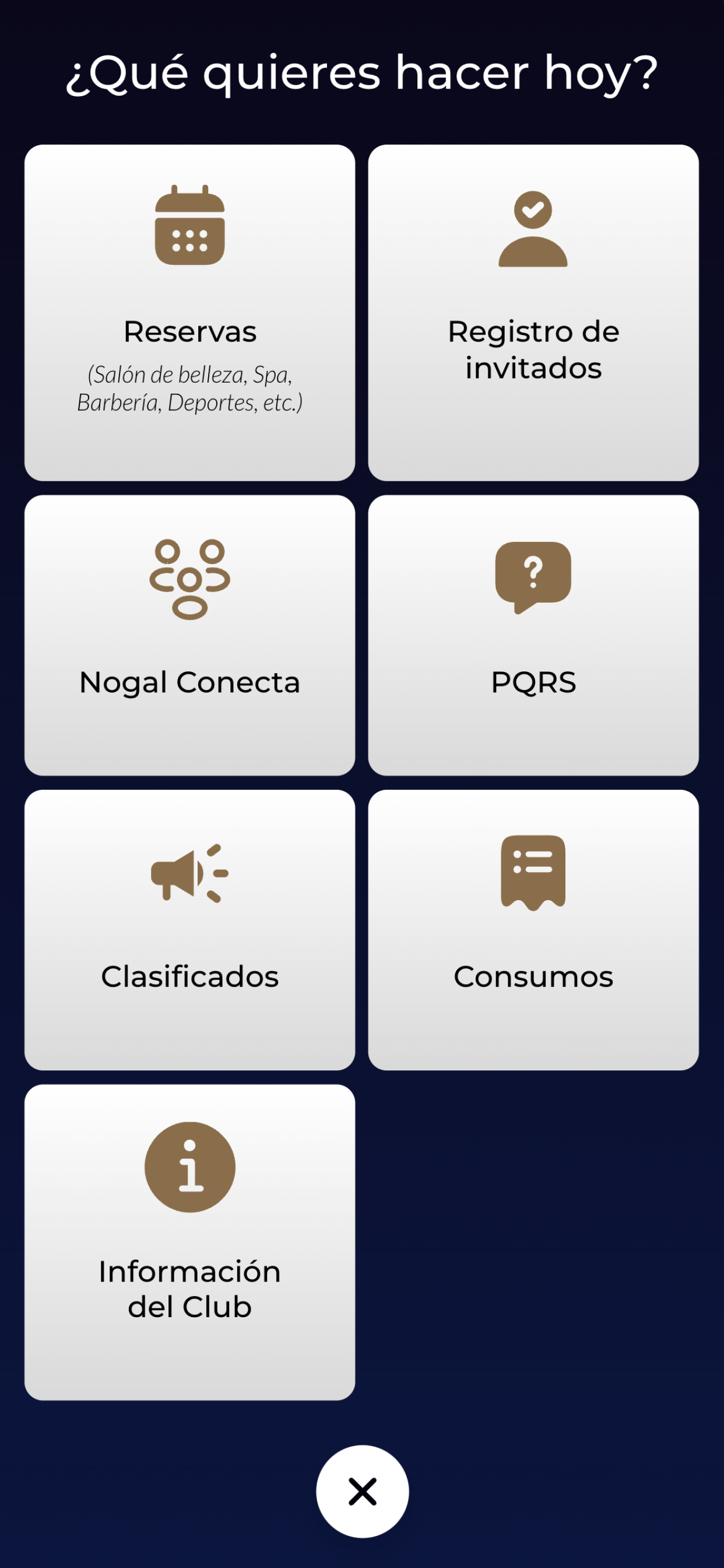View Consumos
The height and width of the screenshot is (1568, 724).
[x=533, y=929]
